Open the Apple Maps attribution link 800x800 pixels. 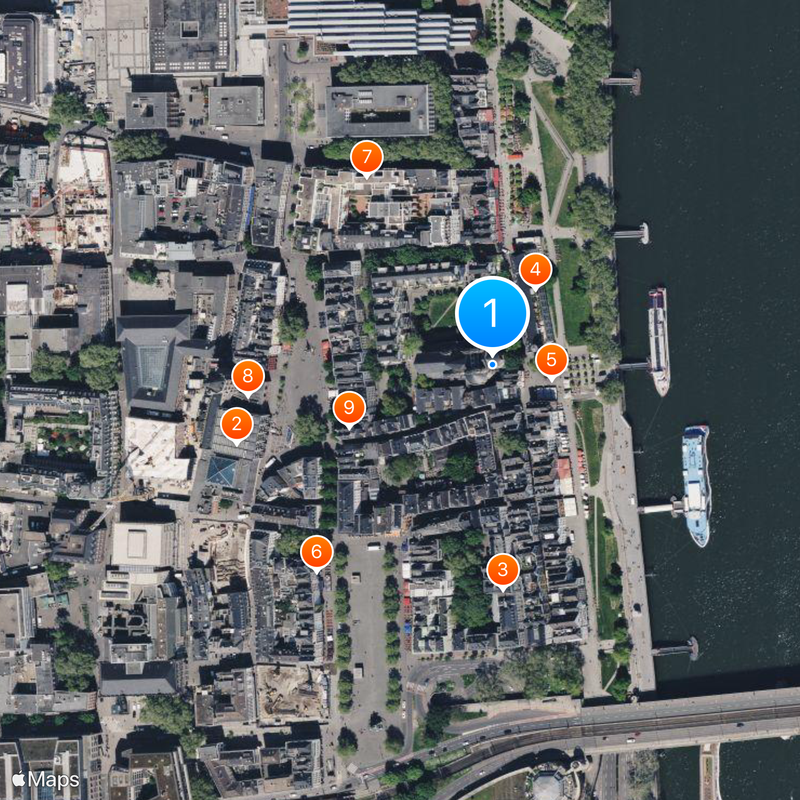46,778
